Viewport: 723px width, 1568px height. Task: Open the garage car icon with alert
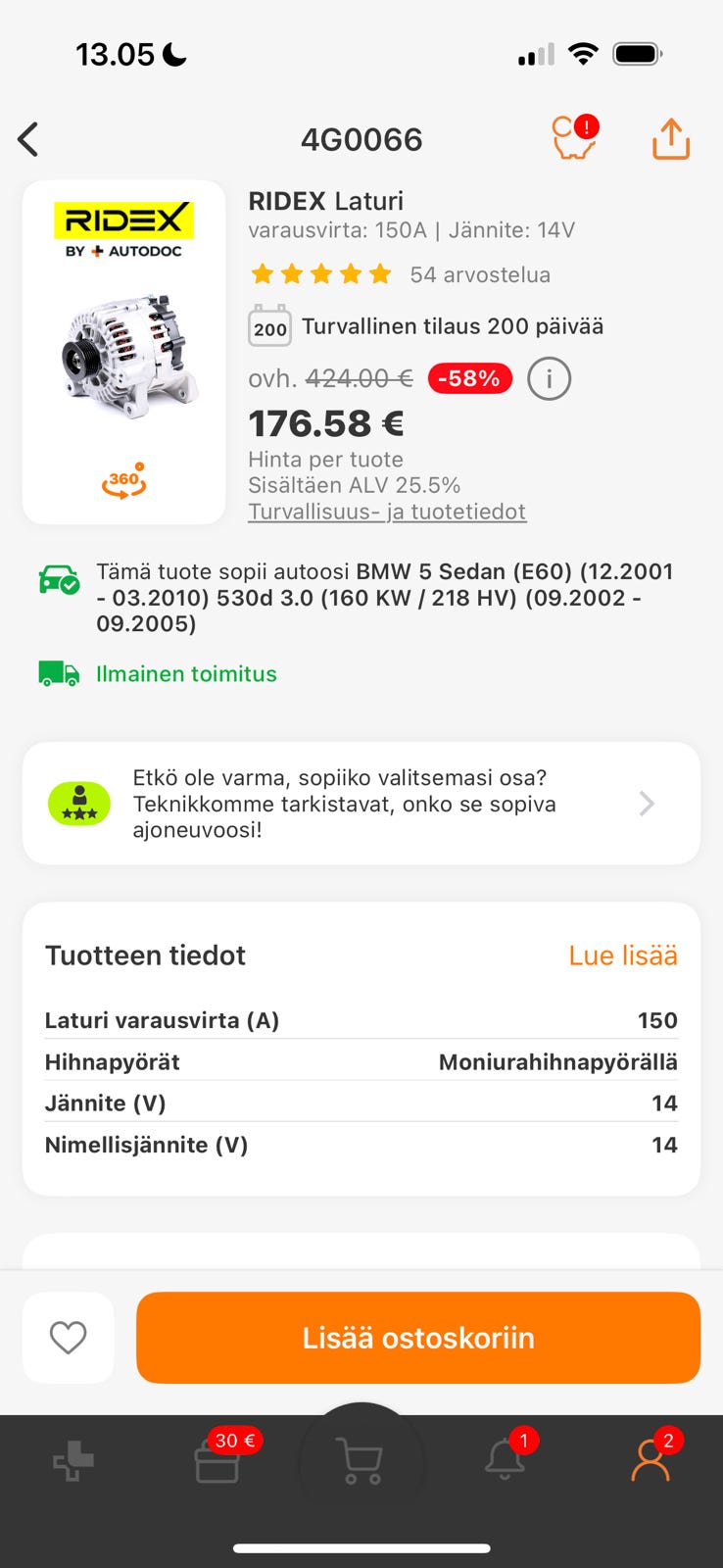573,139
